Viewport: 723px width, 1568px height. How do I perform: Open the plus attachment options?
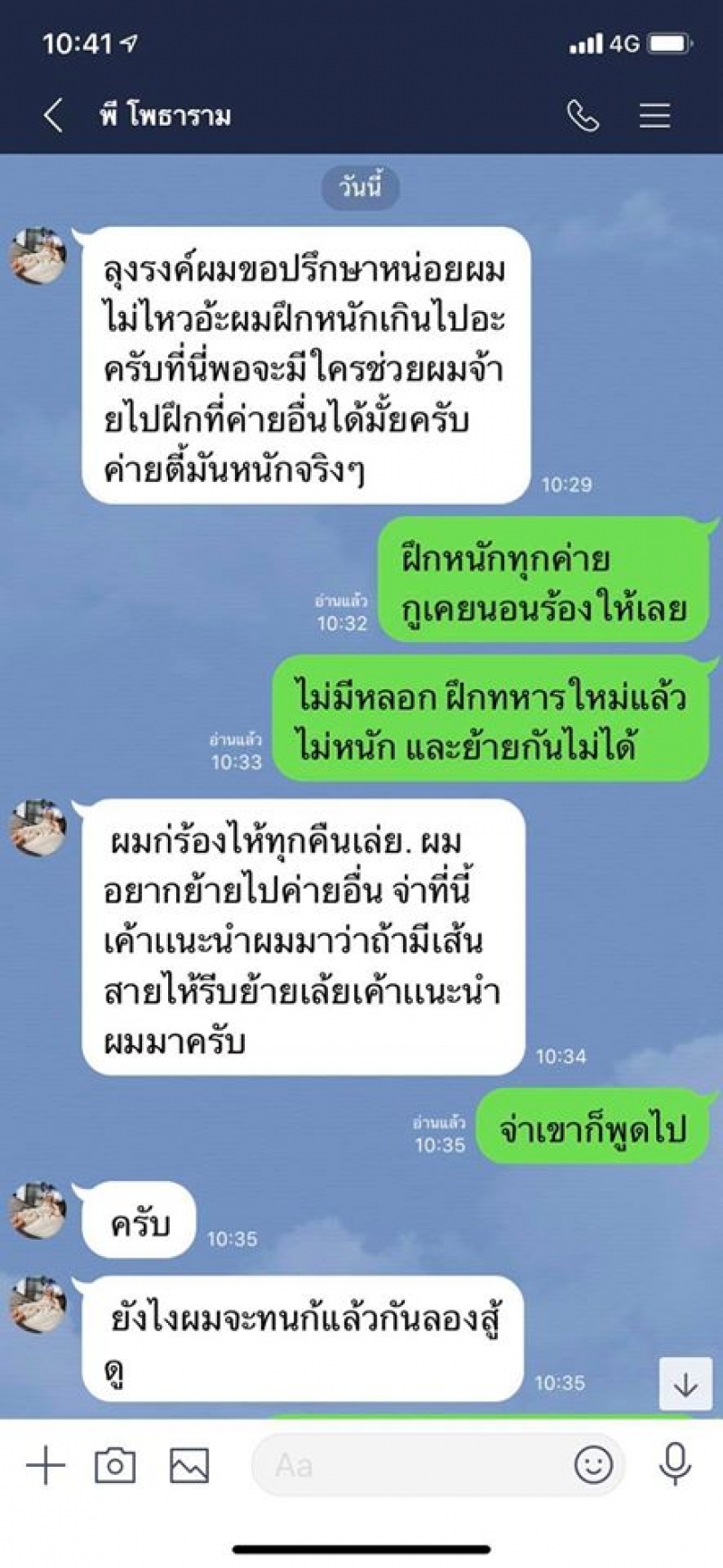tap(45, 1465)
